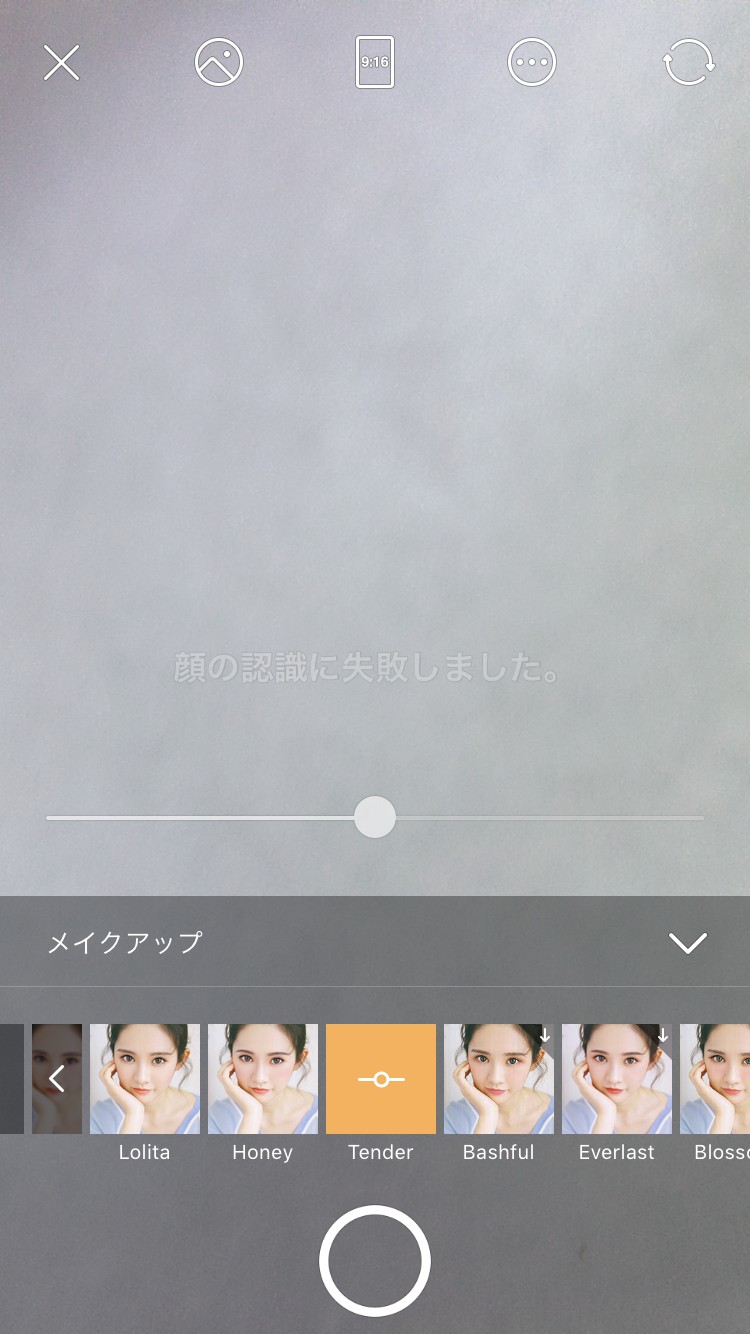Image resolution: width=750 pixels, height=1334 pixels.
Task: Open the more options menu
Action: click(x=532, y=63)
